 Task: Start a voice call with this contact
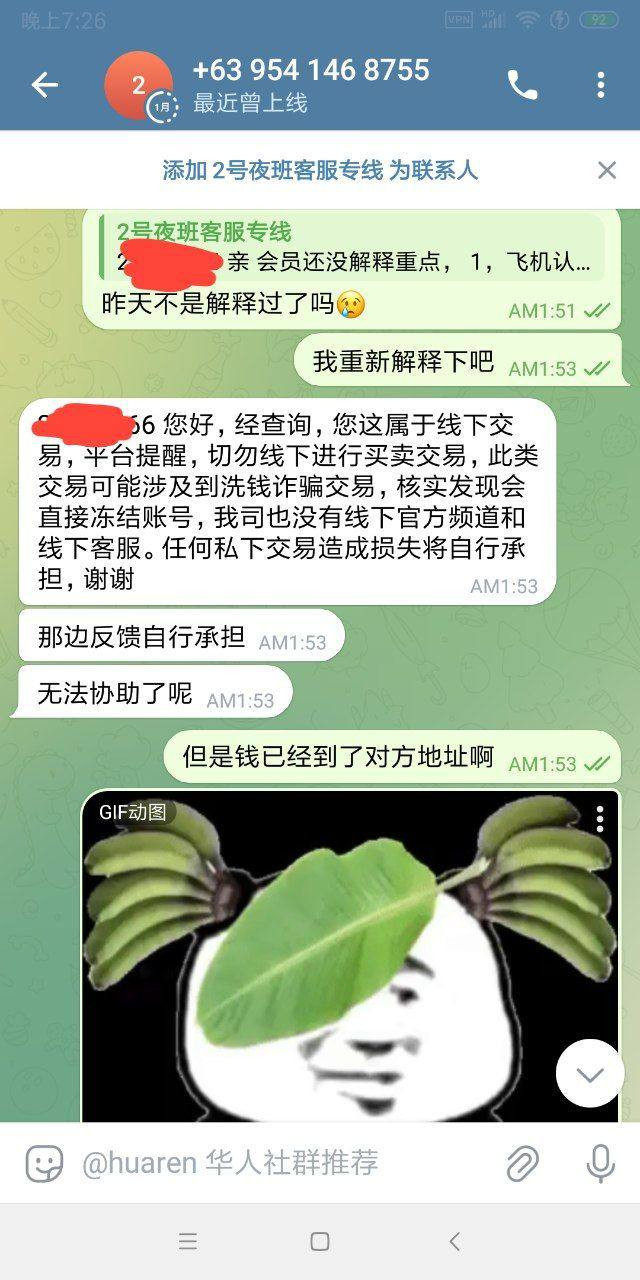522,86
